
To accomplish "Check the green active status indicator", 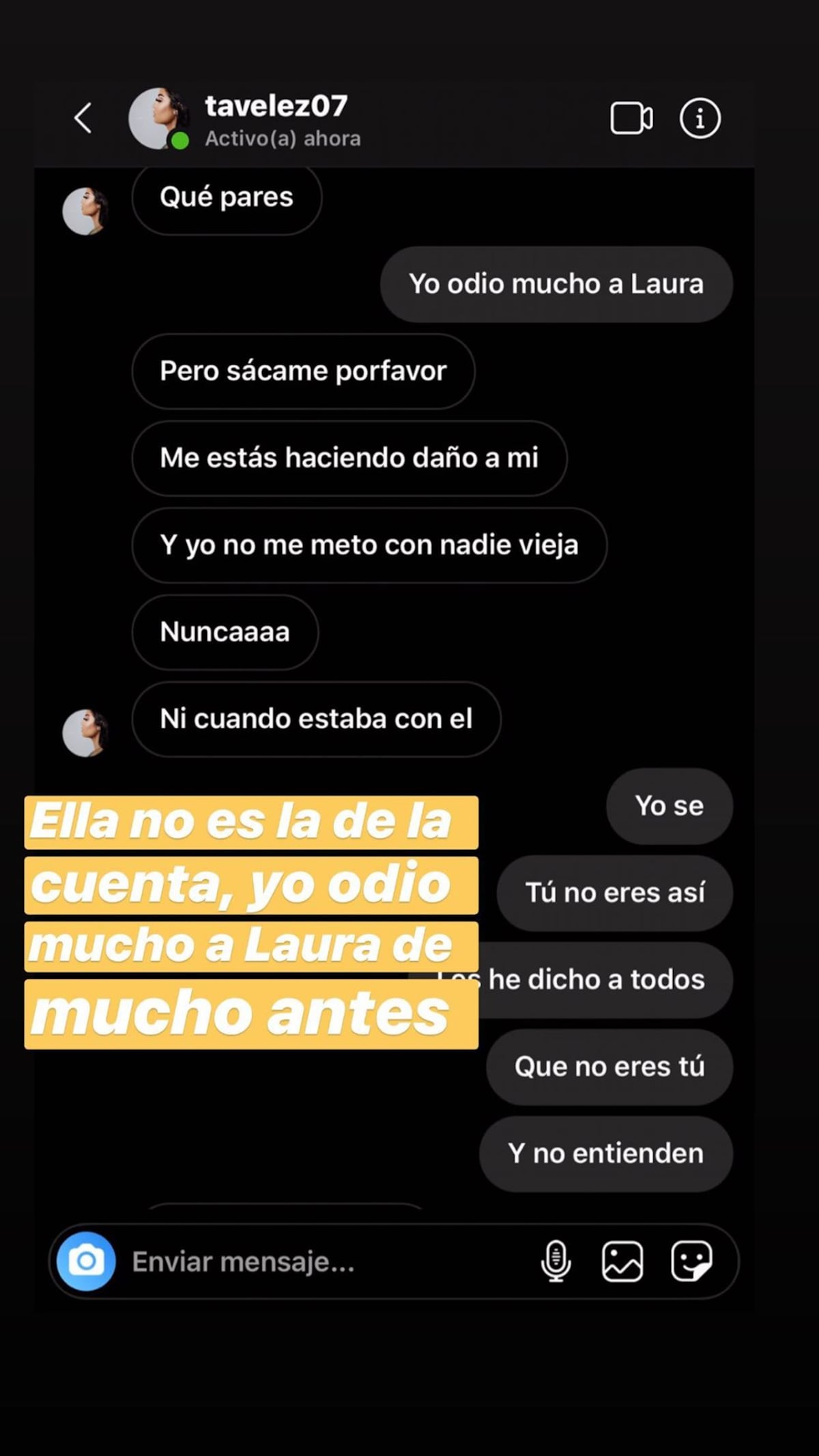I will [179, 141].
